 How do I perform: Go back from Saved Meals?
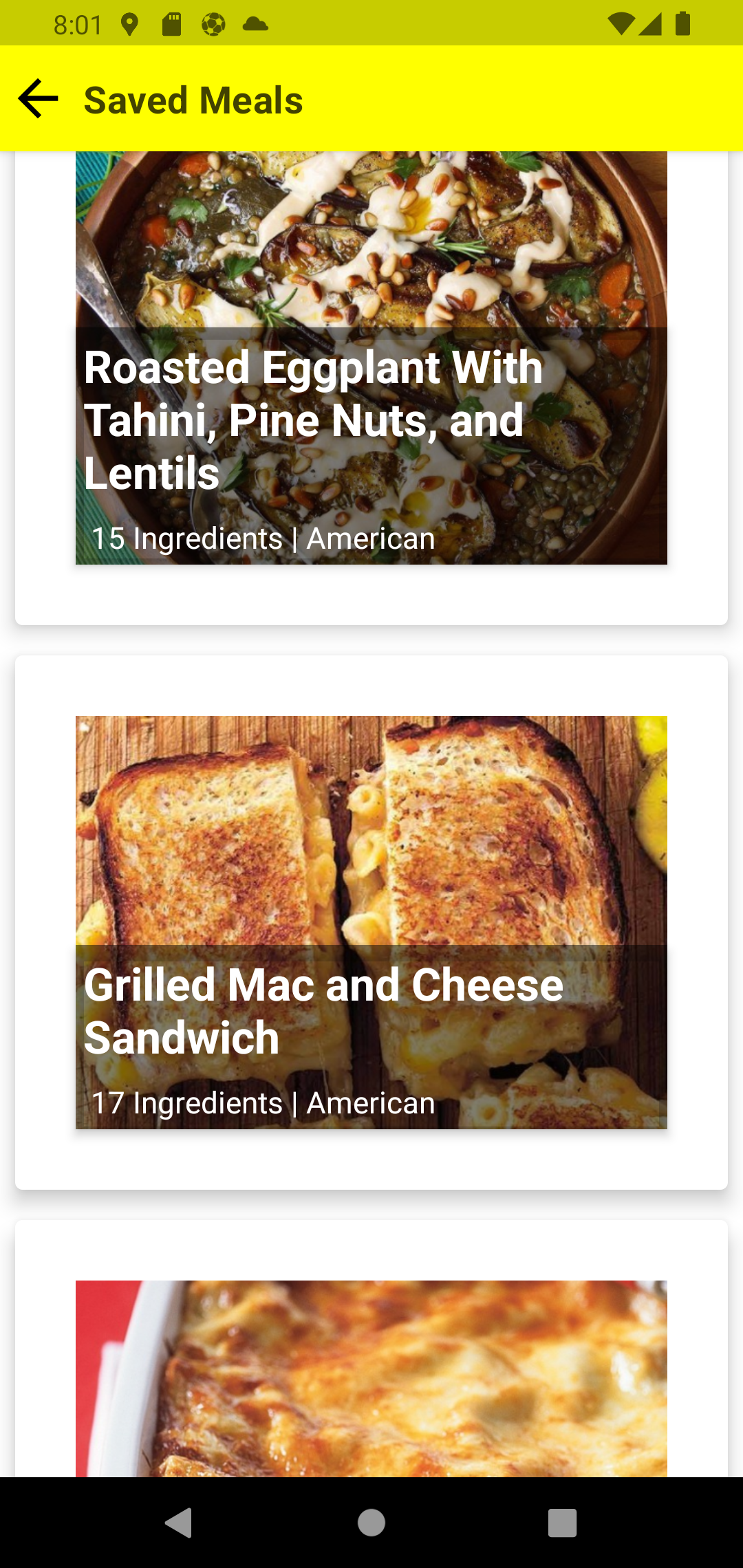(x=39, y=99)
